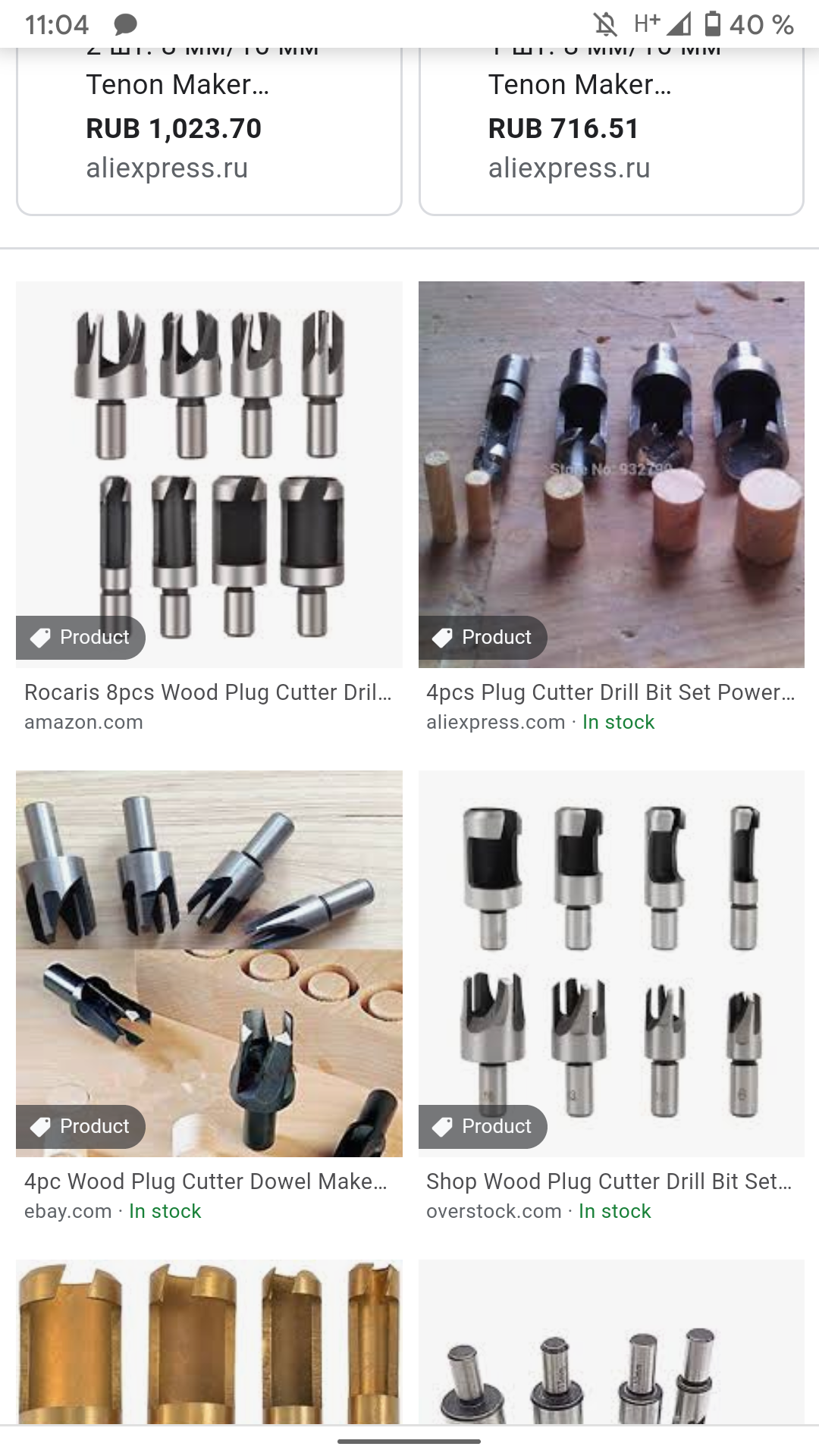The image size is (819, 1456).
Task: Open the gold plug cutters image result
Action: 209,1341
